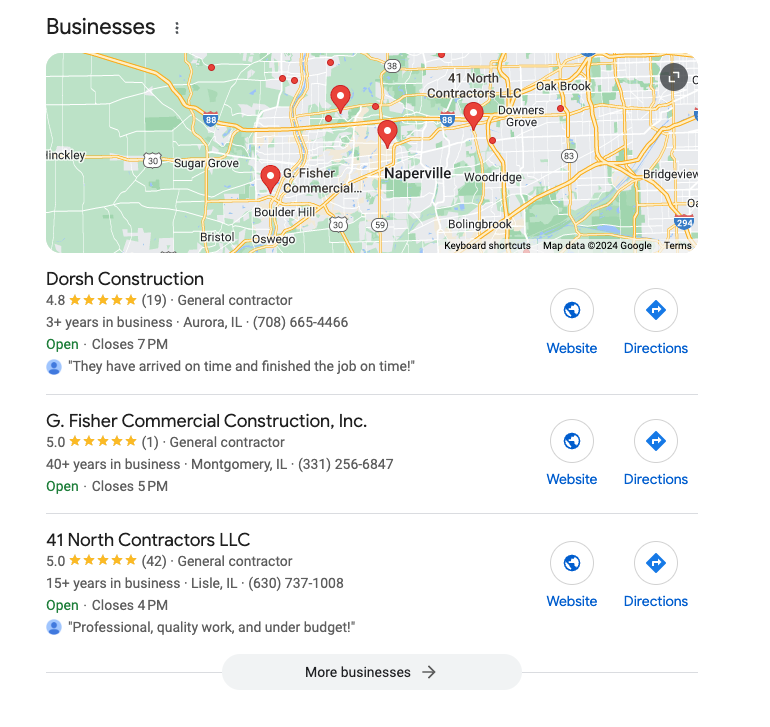Show more businesses
Screen dimensions: 770x727
(x=371, y=672)
